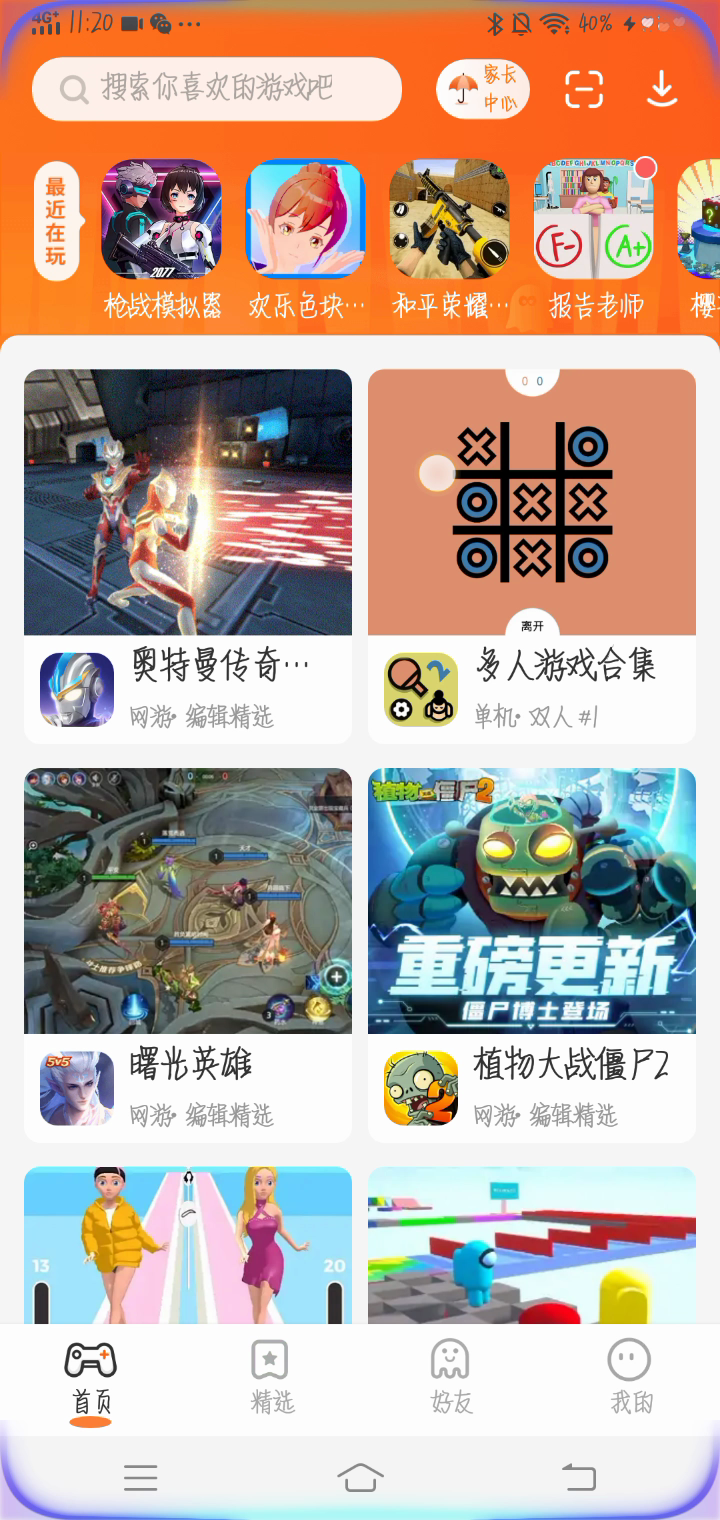
Task: Launch recently played 和平荣耀
Action: point(449,220)
